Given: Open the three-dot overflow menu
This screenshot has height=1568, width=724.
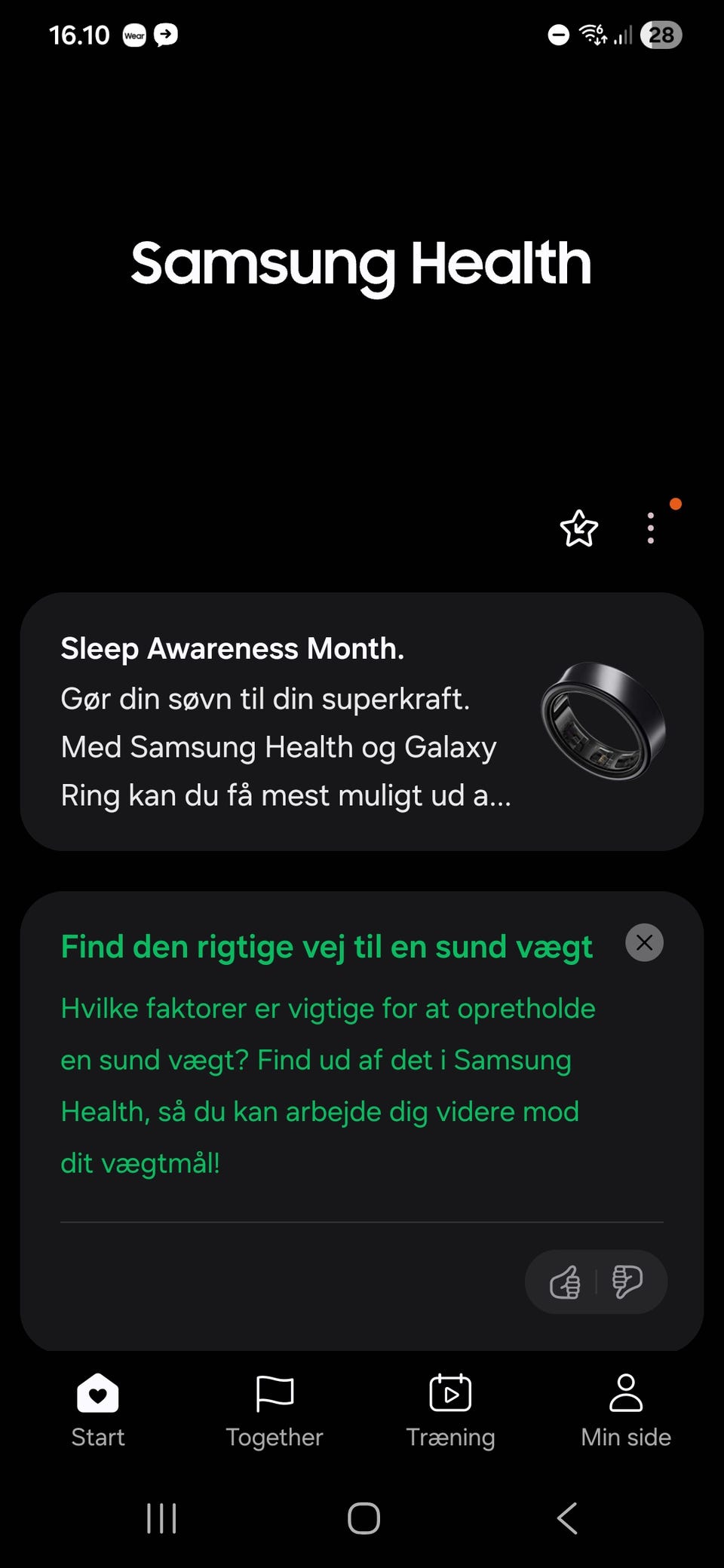Looking at the screenshot, I should click(x=651, y=528).
